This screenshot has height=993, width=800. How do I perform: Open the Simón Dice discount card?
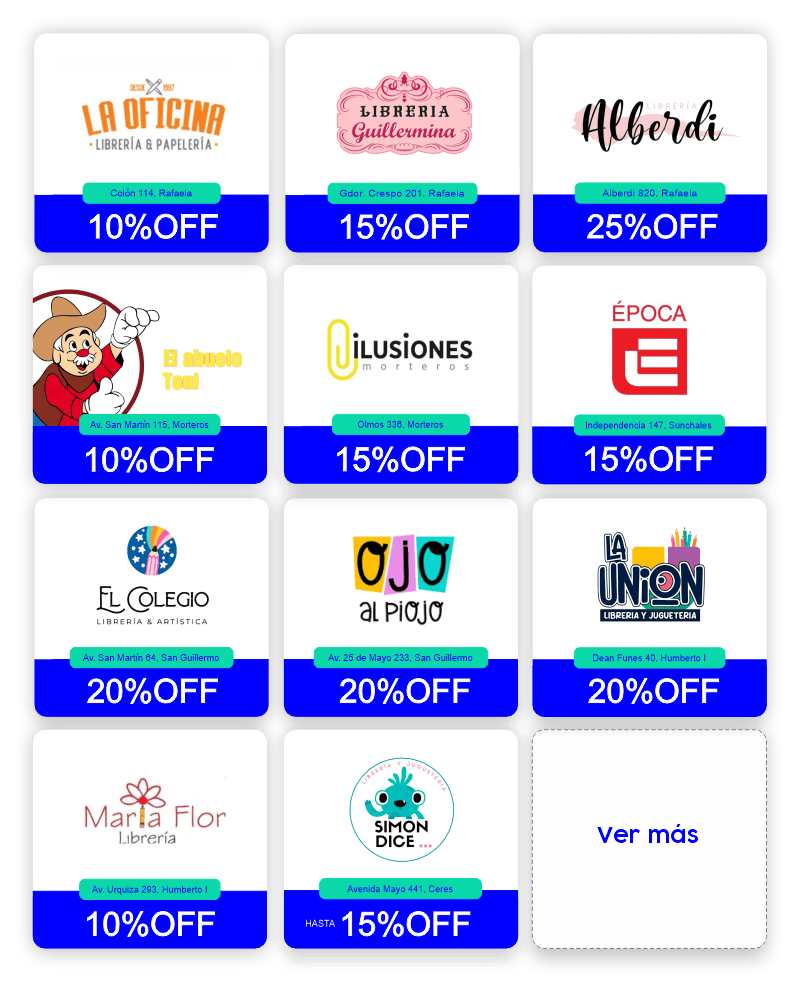pos(401,838)
